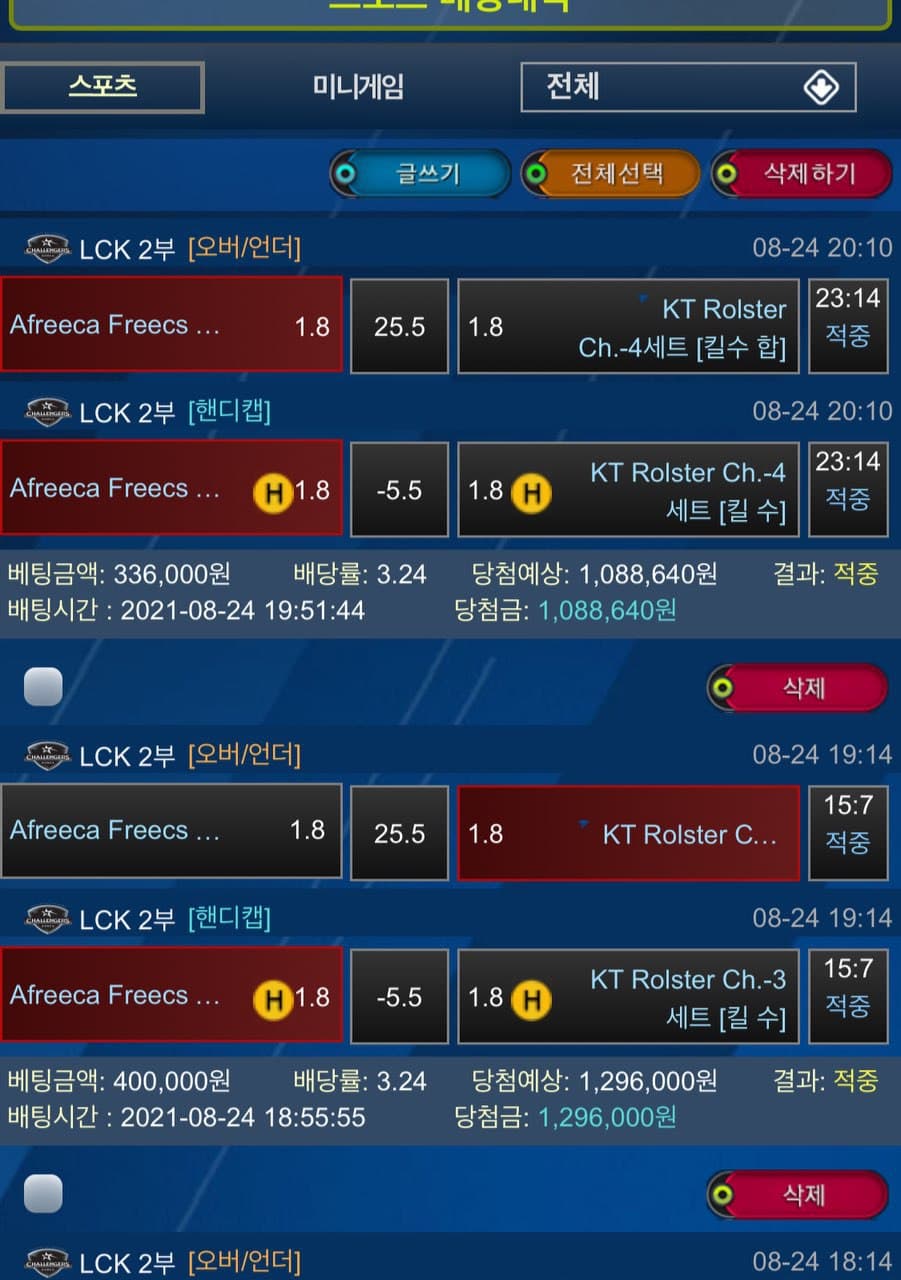Switch to the 미니게임 tab
Image resolution: width=901 pixels, height=1280 pixels.
click(x=358, y=87)
